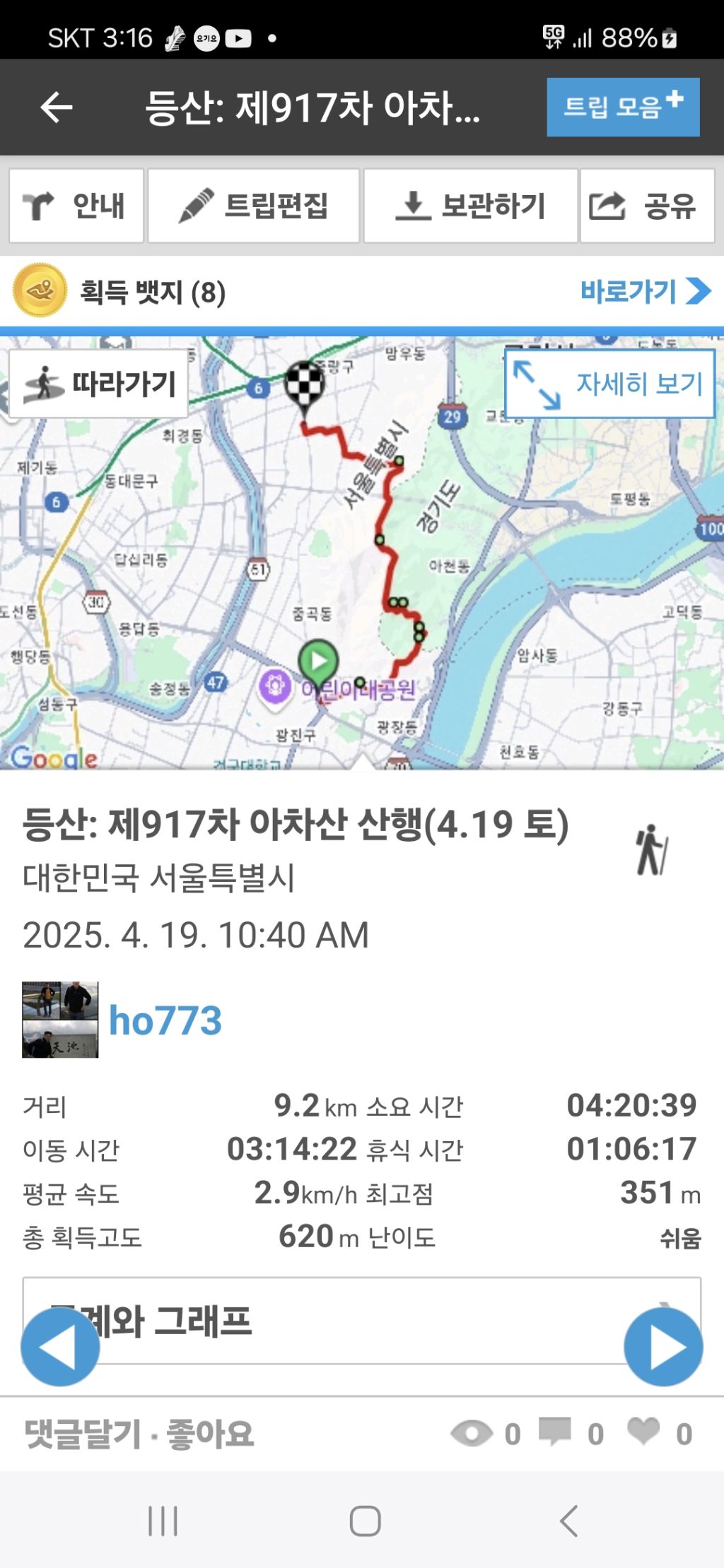This screenshot has width=724, height=1568.
Task: Share the trip via 공유
Action: (646, 206)
